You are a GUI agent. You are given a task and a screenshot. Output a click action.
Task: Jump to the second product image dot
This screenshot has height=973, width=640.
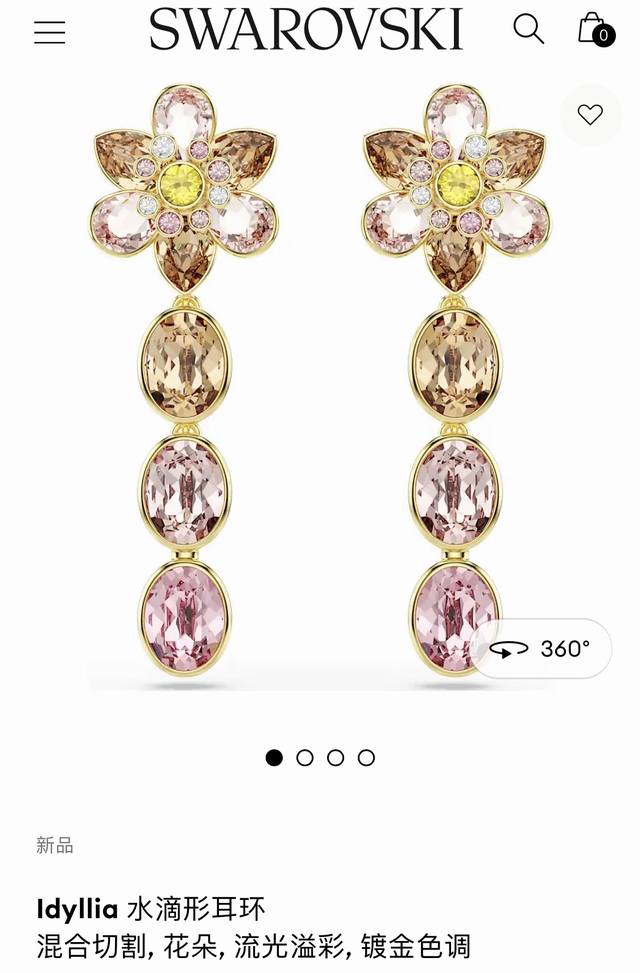tap(305, 758)
